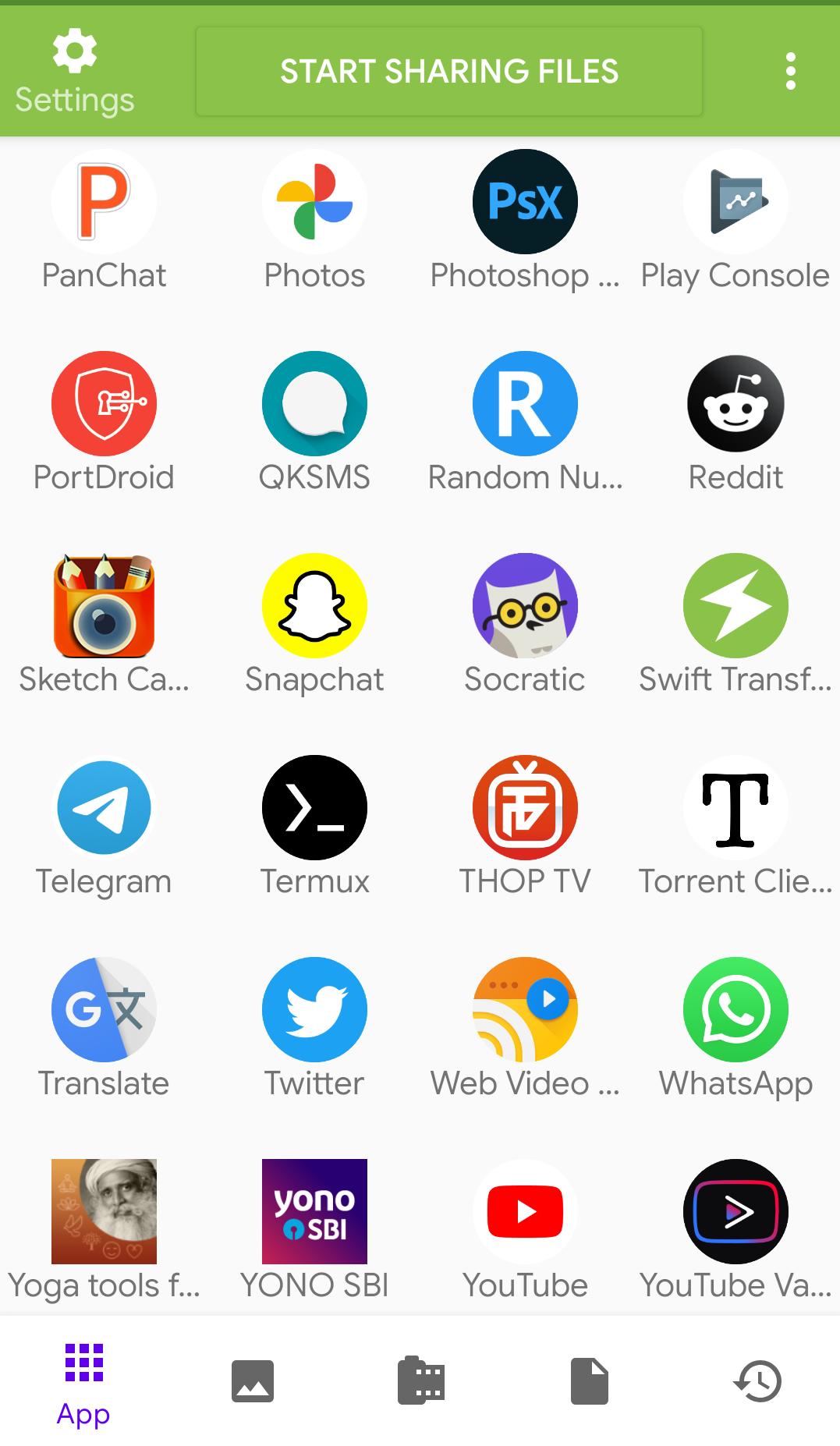
Task: Select the Translate app
Action: (104, 1009)
